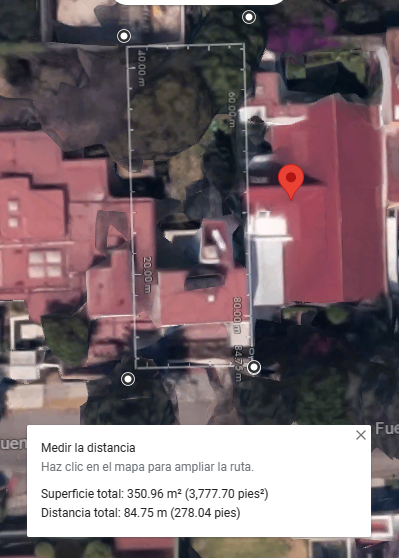Close the Medir la distancia panel
The height and width of the screenshot is (558, 399).
[361, 435]
